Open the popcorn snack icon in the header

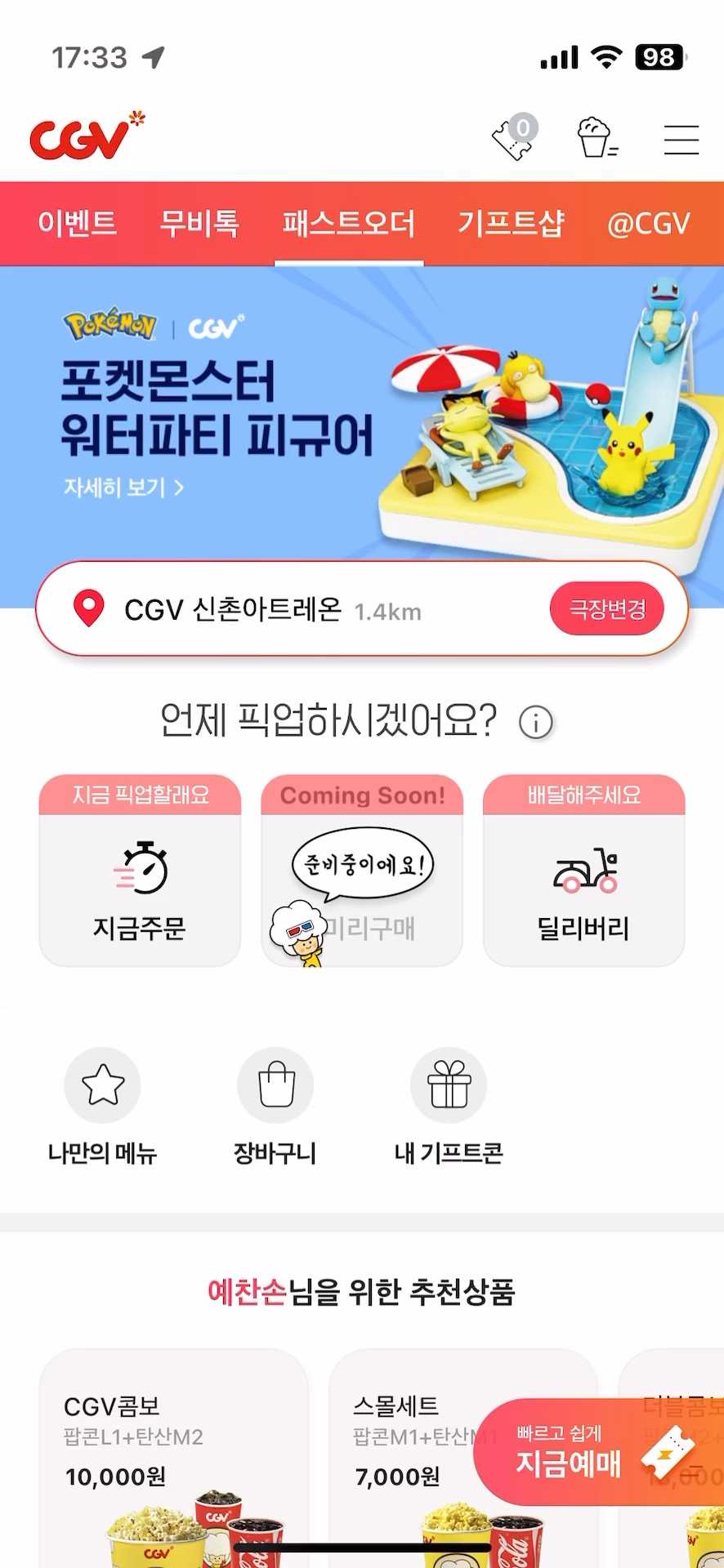[596, 136]
